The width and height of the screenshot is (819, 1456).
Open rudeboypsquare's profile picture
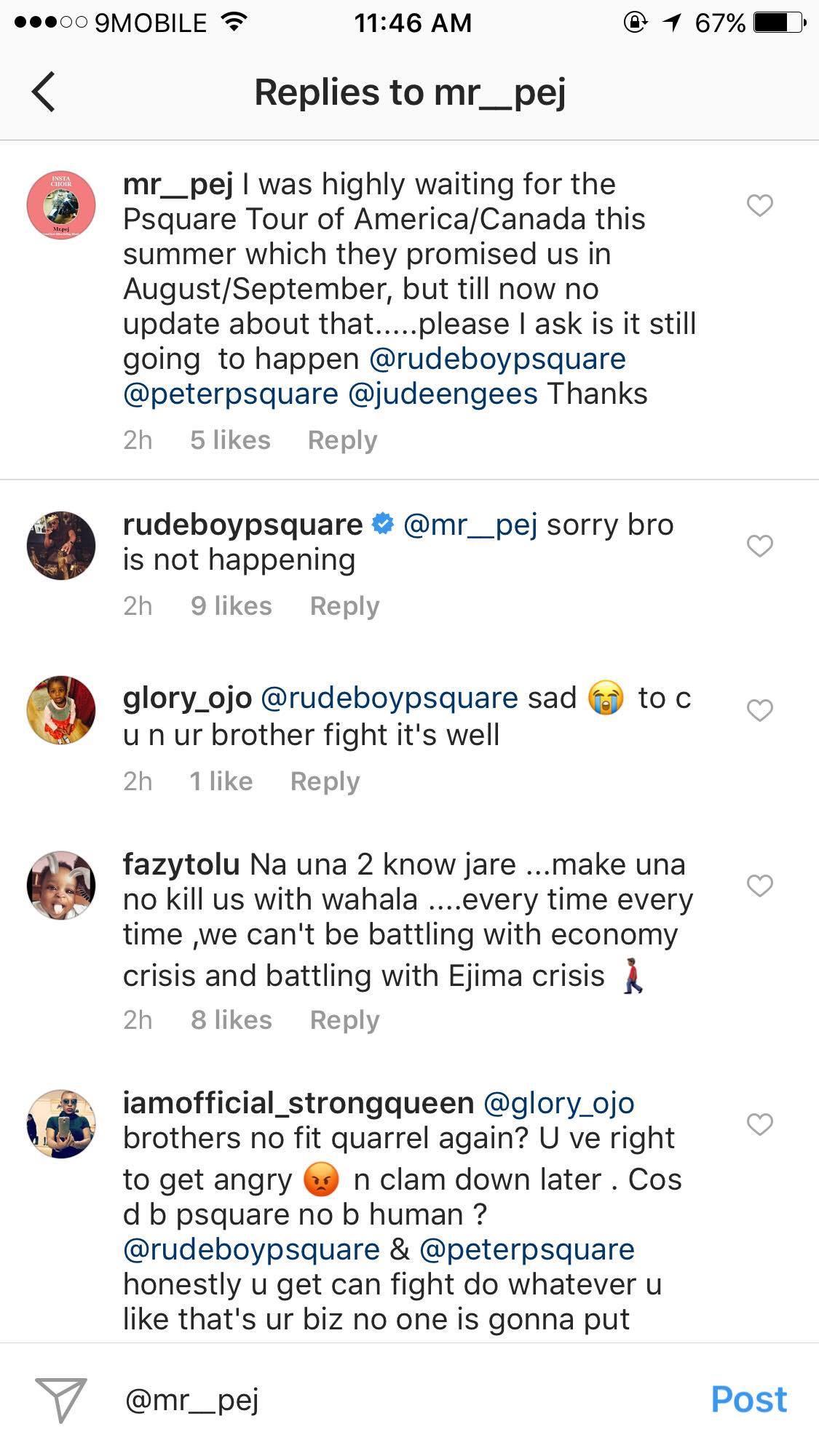tap(61, 545)
